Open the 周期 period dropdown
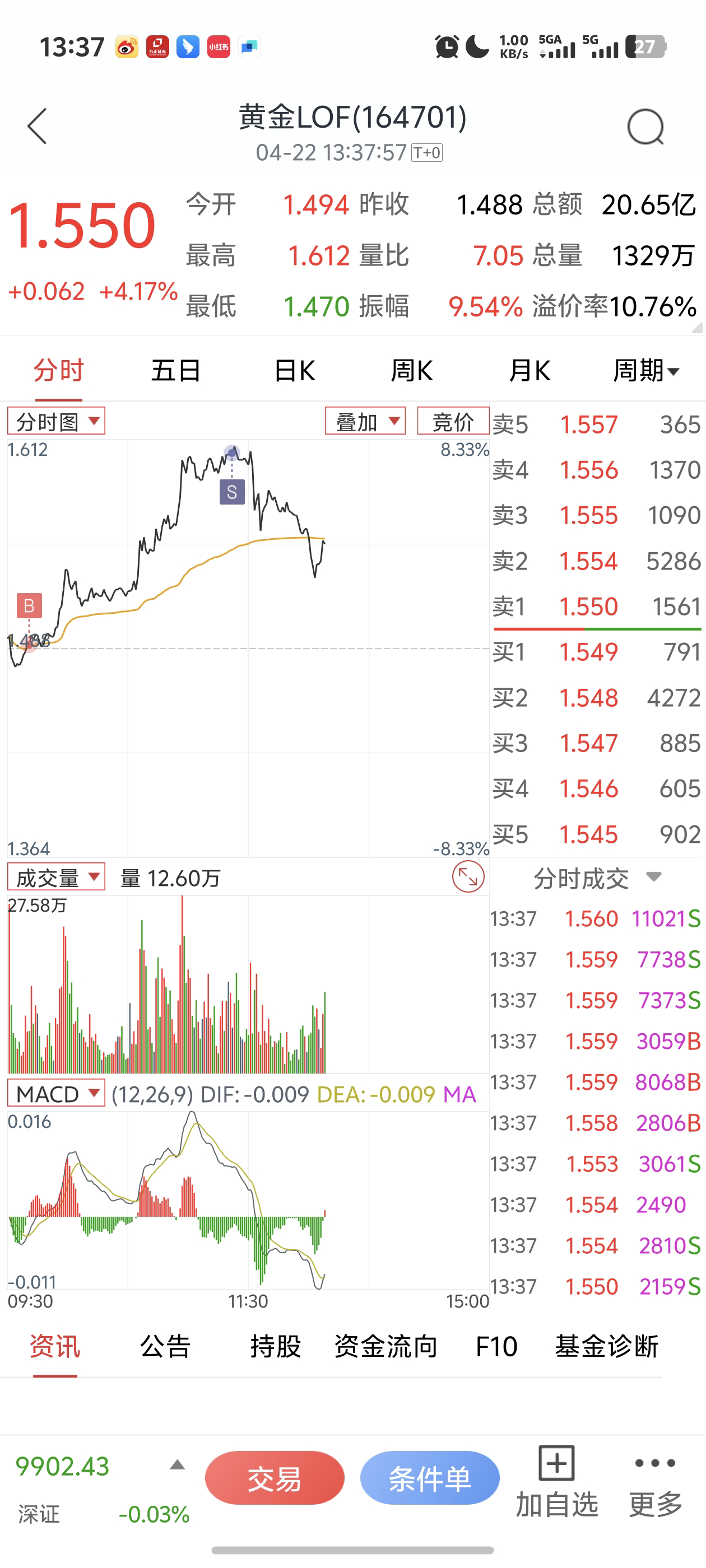This screenshot has width=706, height=1568. 645,371
